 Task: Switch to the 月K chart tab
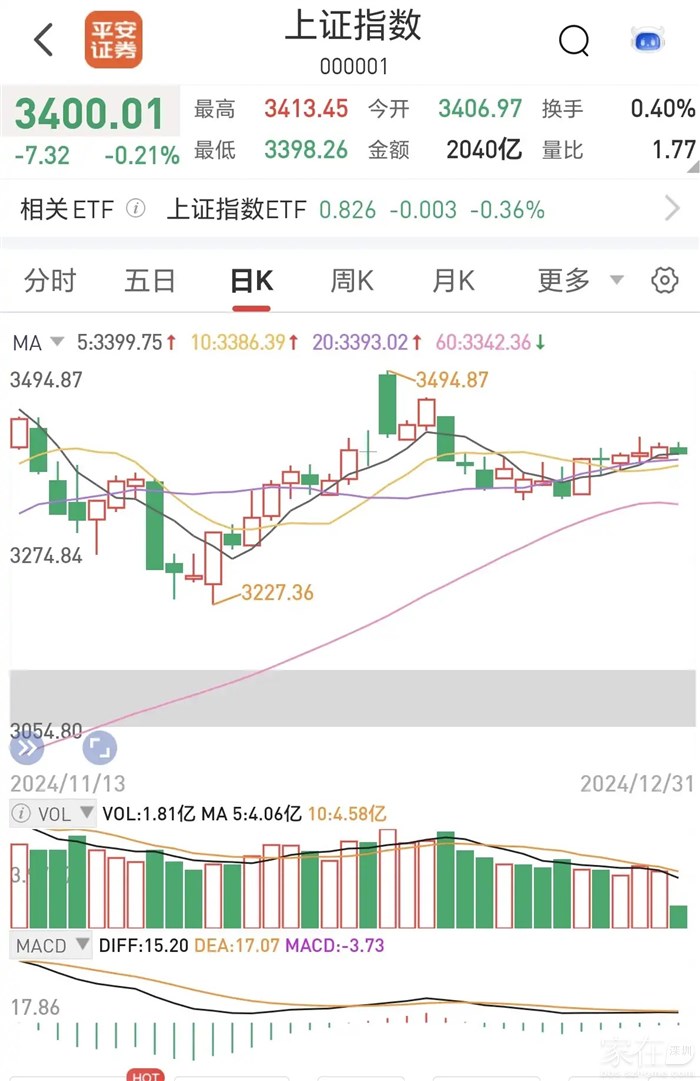point(453,281)
